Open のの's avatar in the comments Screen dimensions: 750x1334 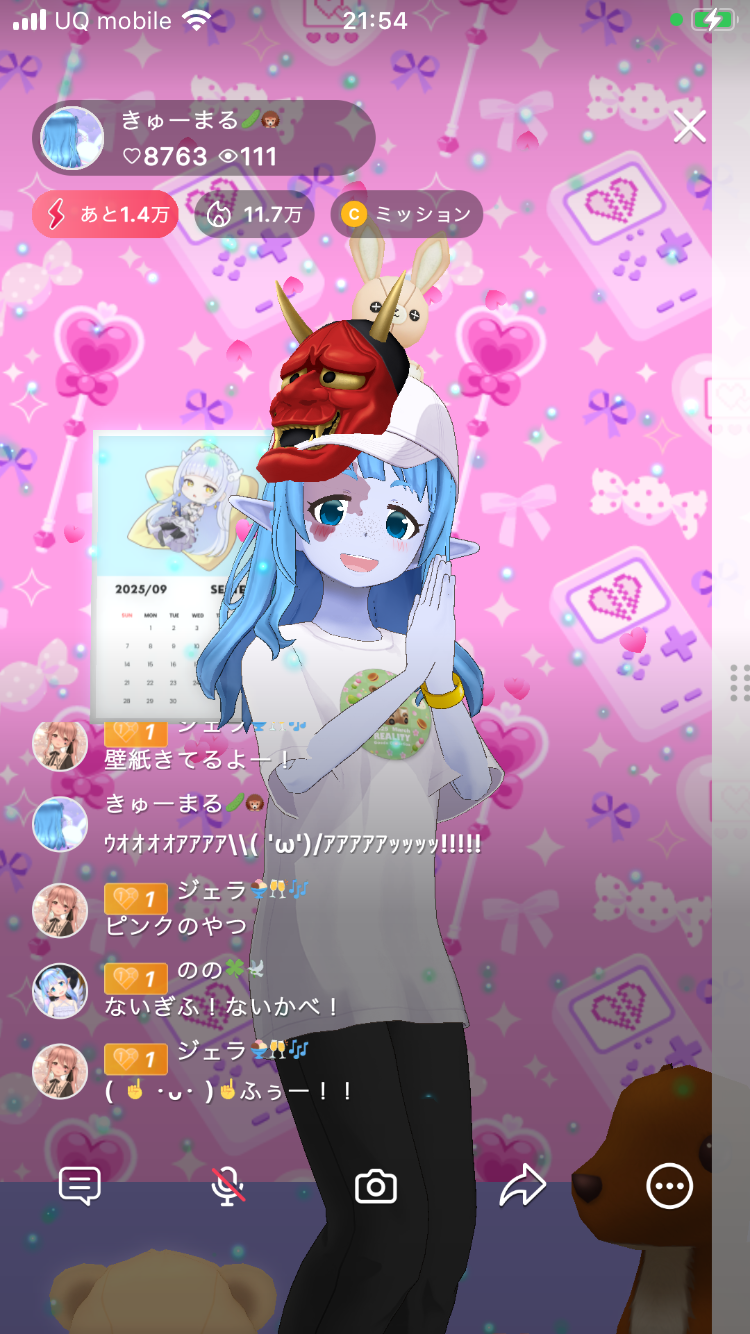click(60, 990)
